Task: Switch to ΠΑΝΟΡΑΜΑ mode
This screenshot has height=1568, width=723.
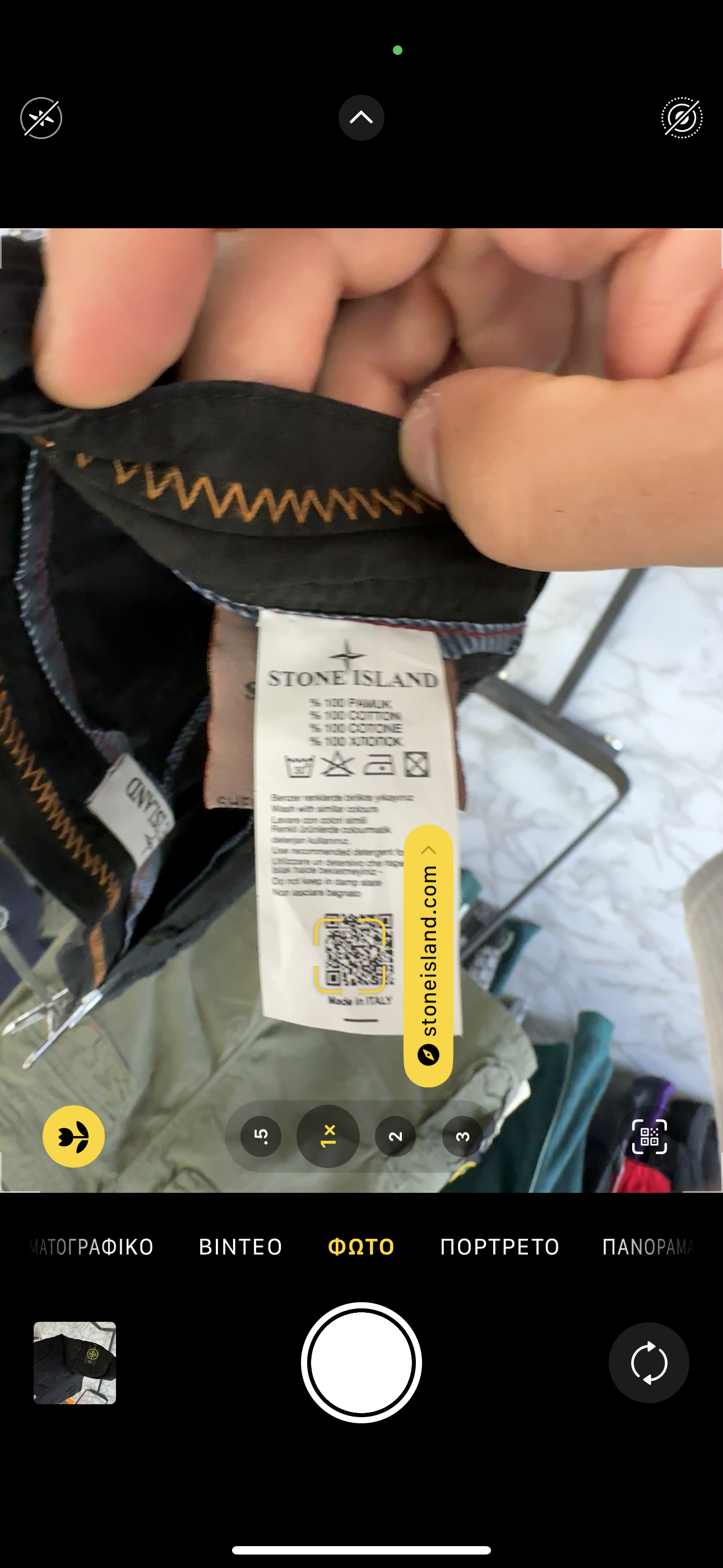Action: click(x=647, y=1247)
